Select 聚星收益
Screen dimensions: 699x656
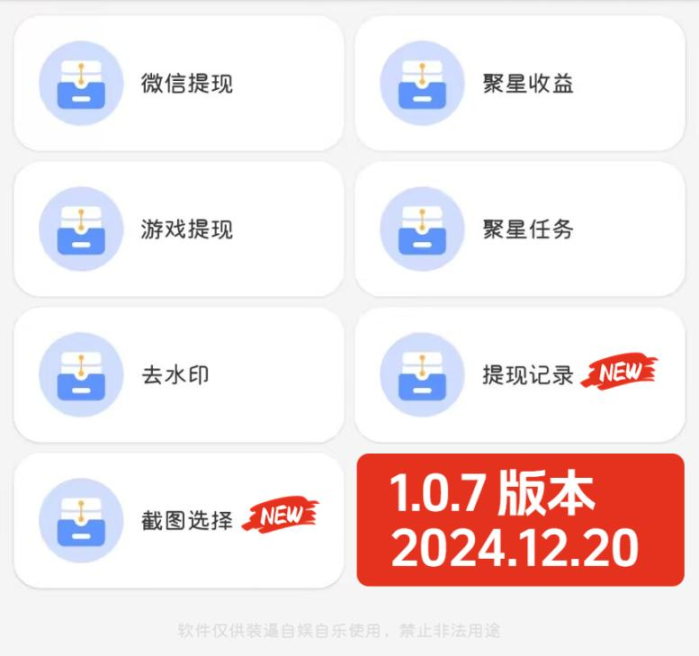[520, 84]
